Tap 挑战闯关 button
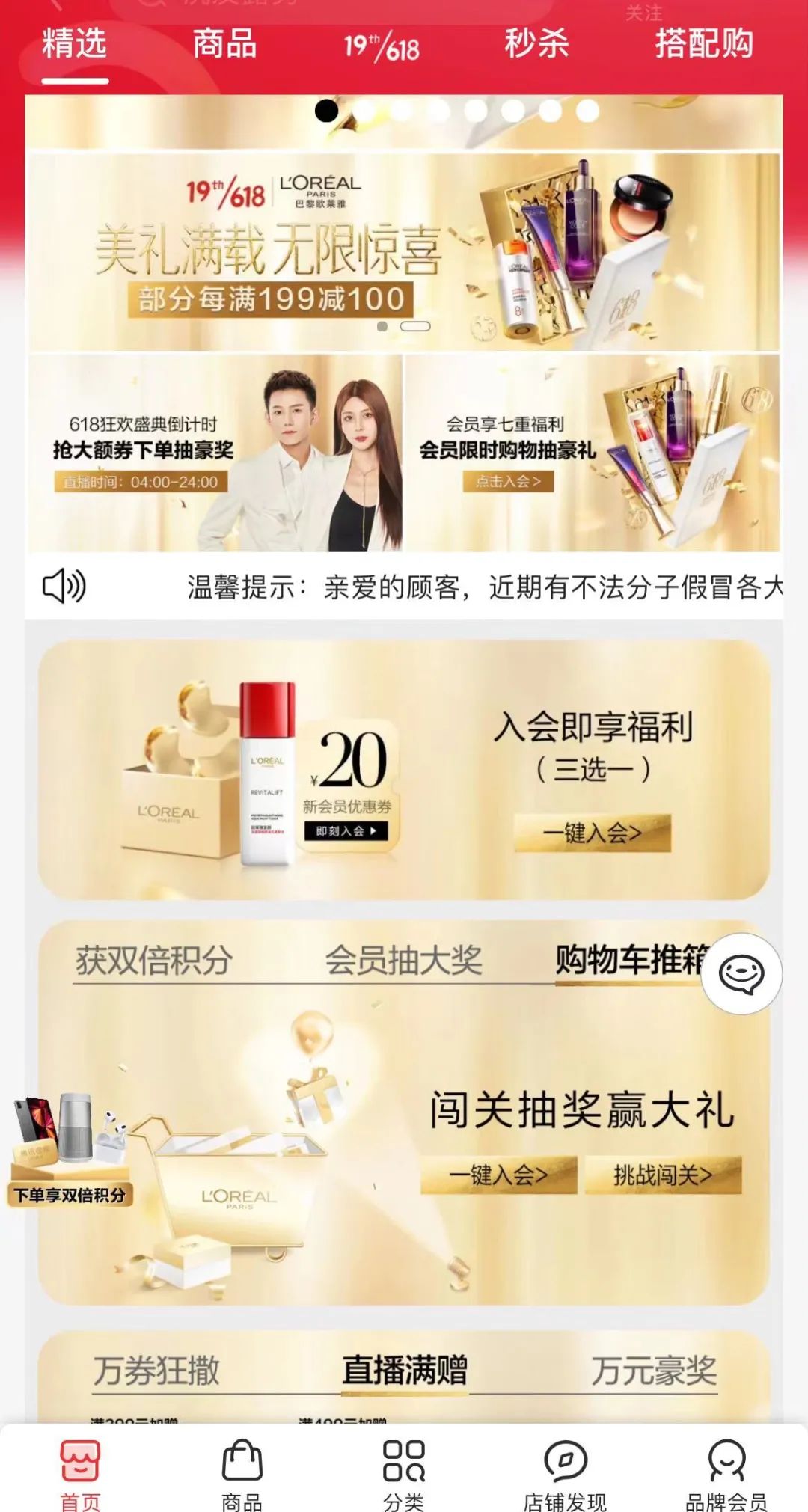 [x=663, y=1175]
